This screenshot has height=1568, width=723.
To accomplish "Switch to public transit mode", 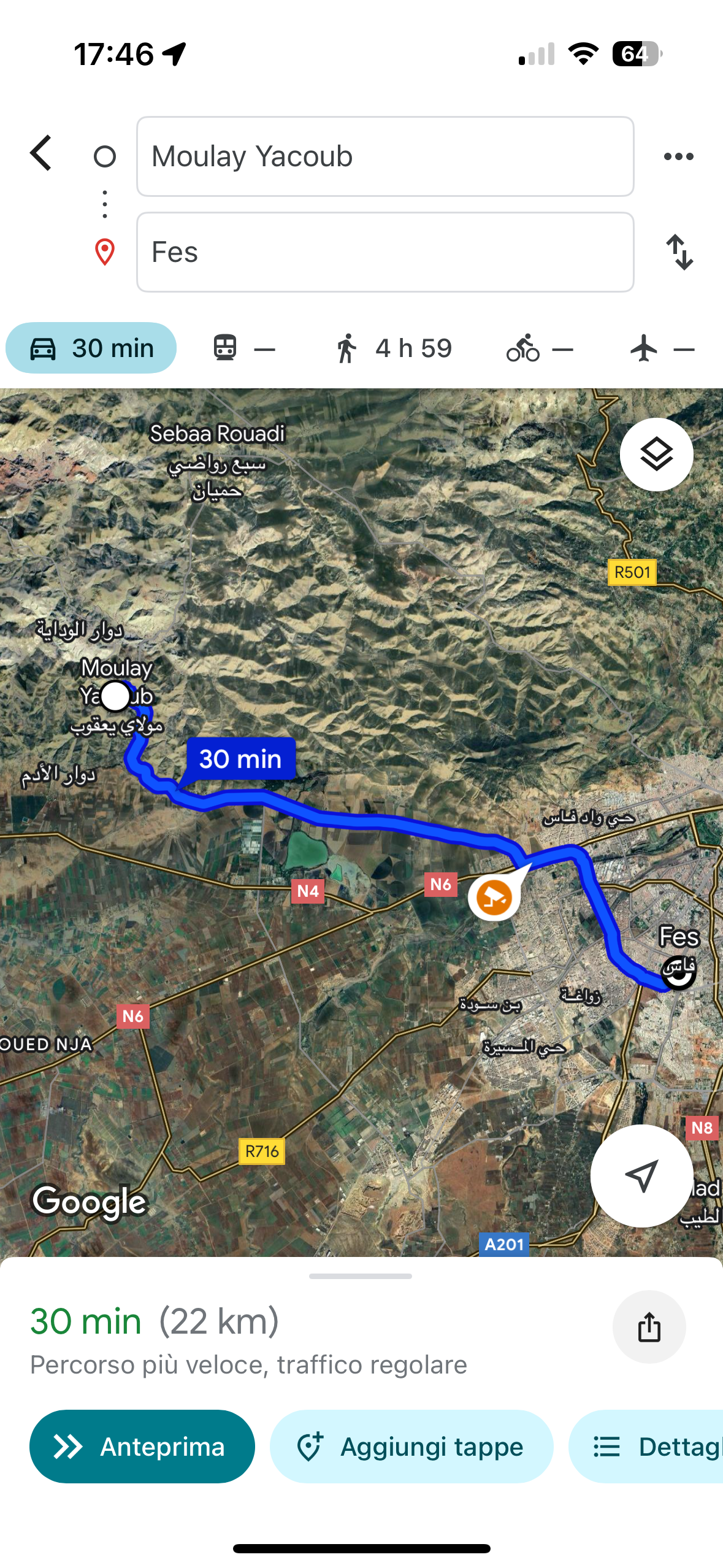I will pos(244,348).
